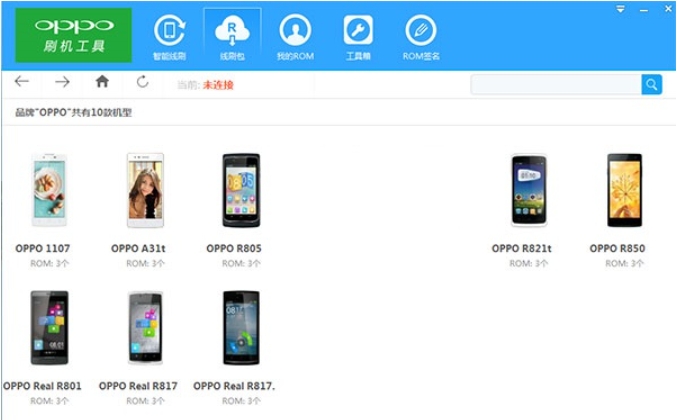Focus the search input field
This screenshot has width=678, height=420.
(x=555, y=85)
